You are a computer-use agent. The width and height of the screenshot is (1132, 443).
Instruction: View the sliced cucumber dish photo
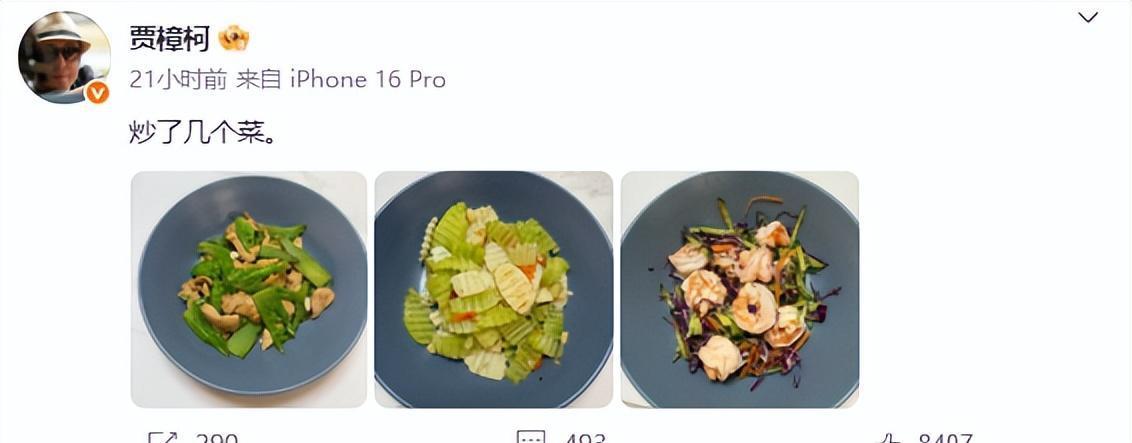point(493,289)
